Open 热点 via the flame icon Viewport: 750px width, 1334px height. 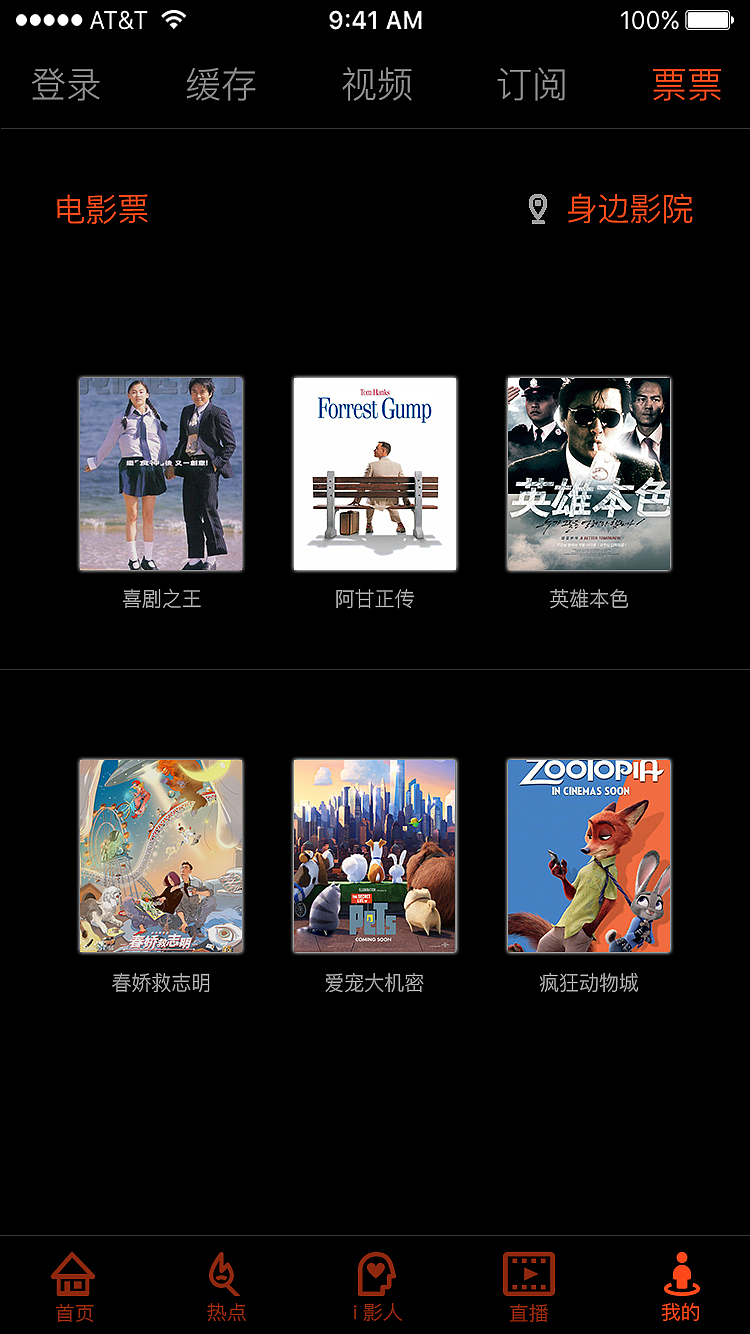pos(225,1274)
